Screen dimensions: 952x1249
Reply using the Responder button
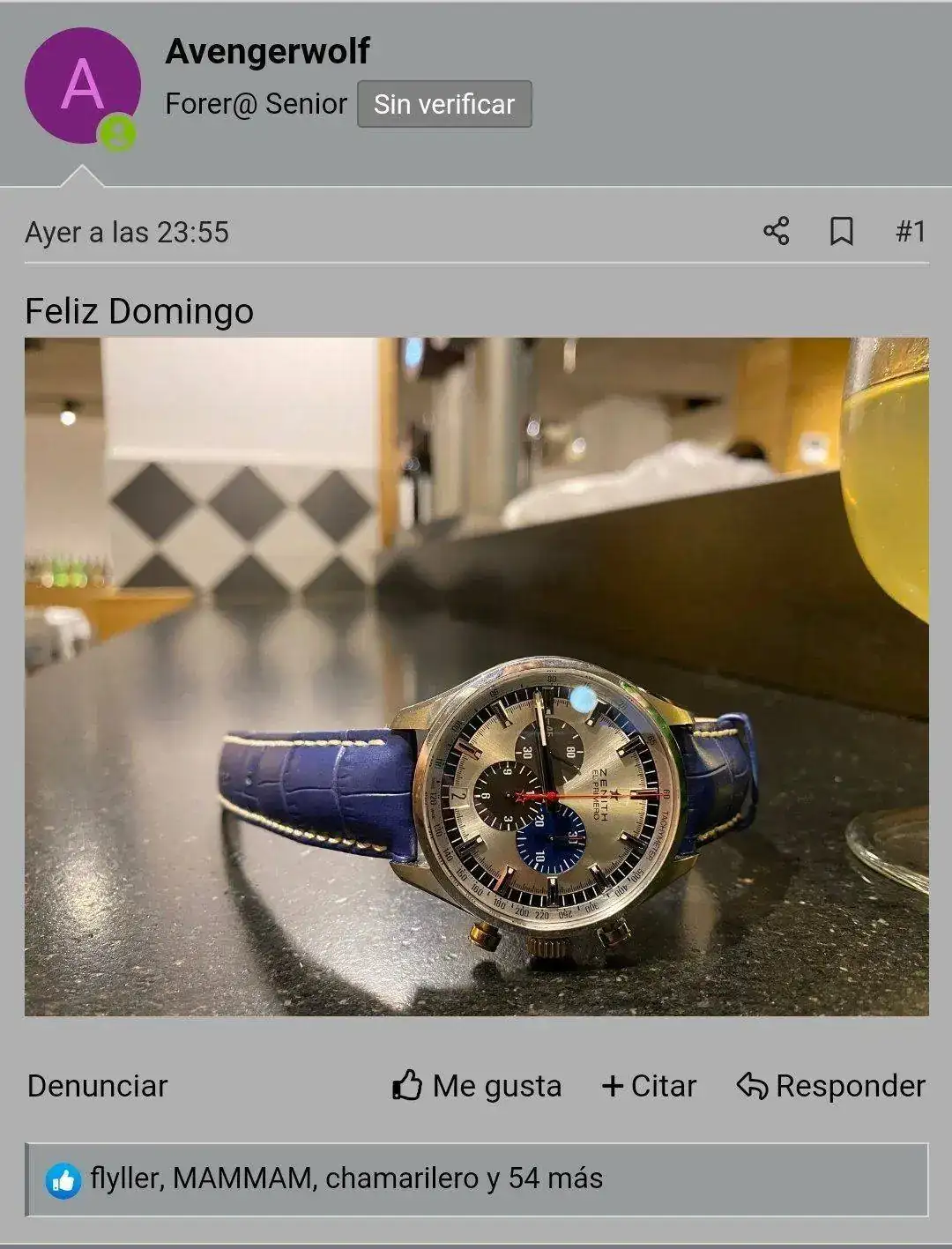click(831, 1086)
